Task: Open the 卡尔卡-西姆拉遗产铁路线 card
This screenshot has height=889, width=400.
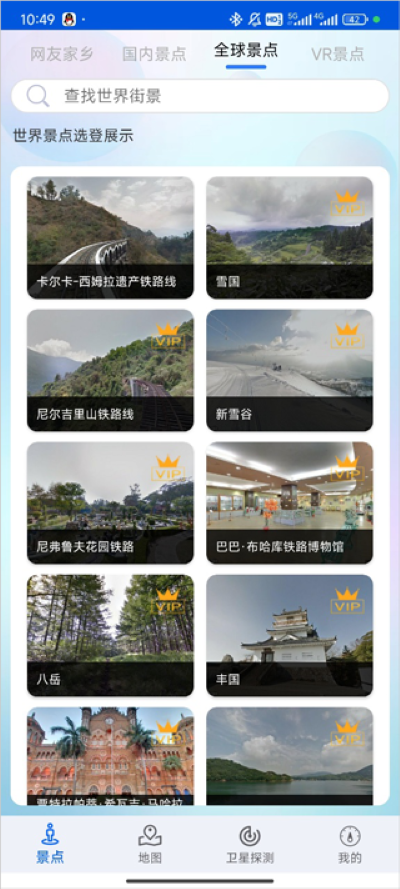Action: [x=110, y=238]
